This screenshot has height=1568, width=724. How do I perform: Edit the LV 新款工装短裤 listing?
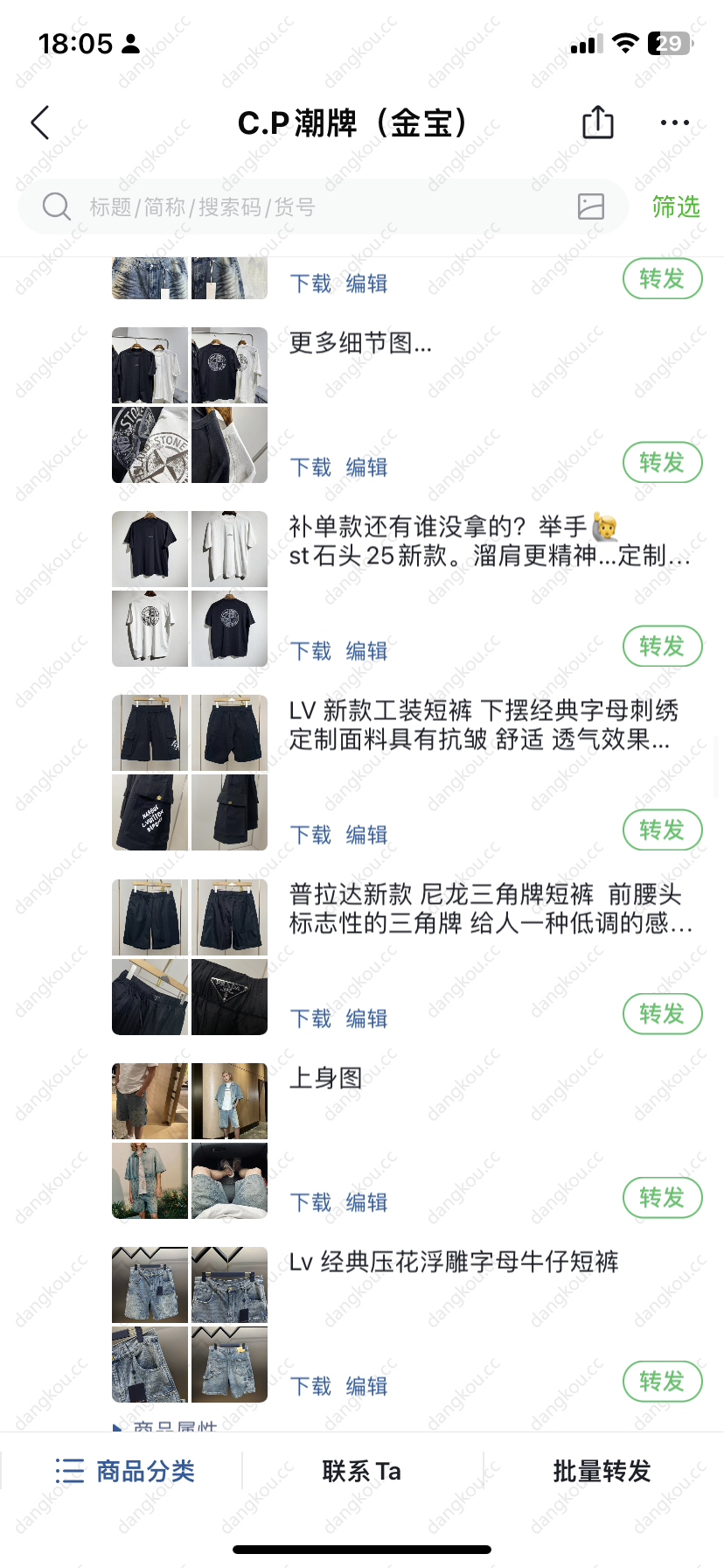(366, 835)
